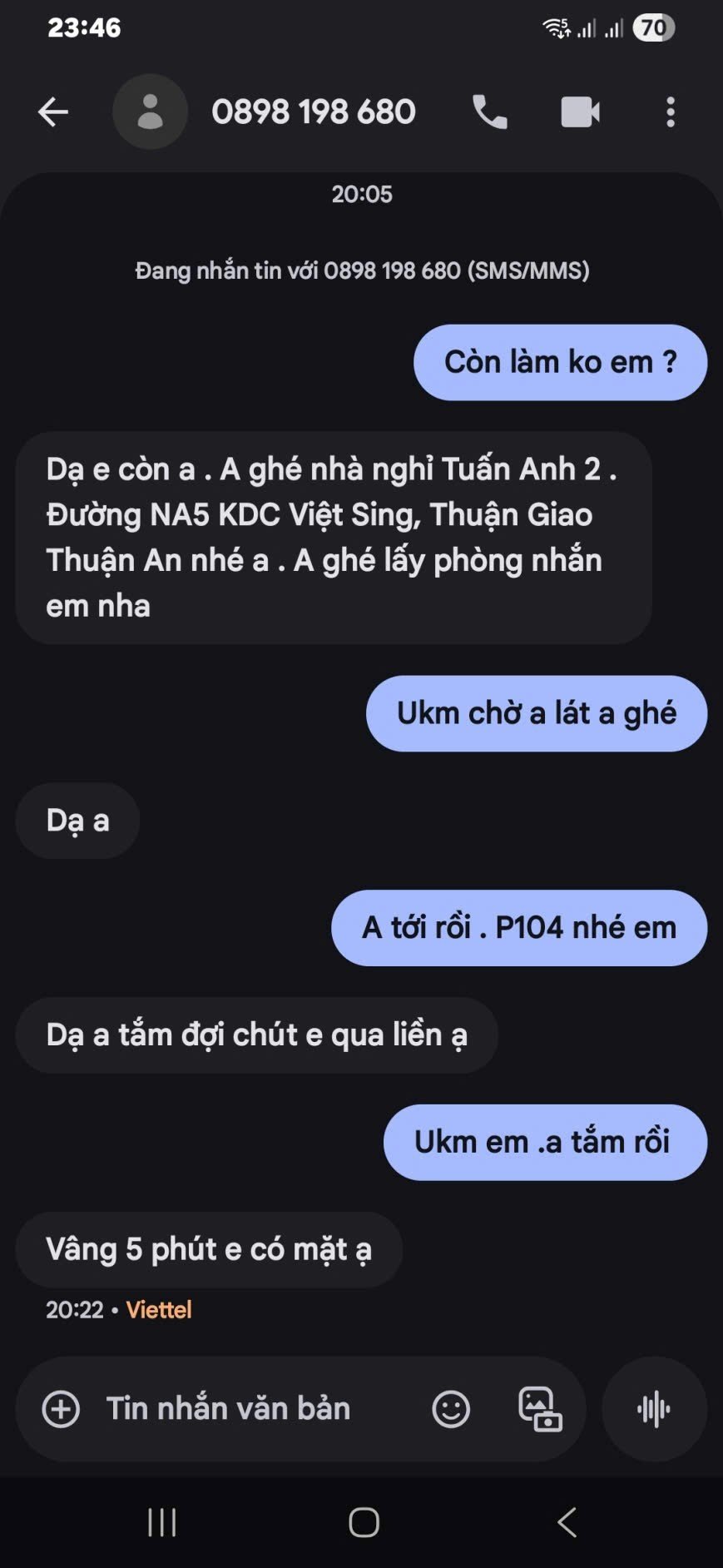Open the overflow menu
Viewport: 723px width, 1568px height.
point(670,112)
